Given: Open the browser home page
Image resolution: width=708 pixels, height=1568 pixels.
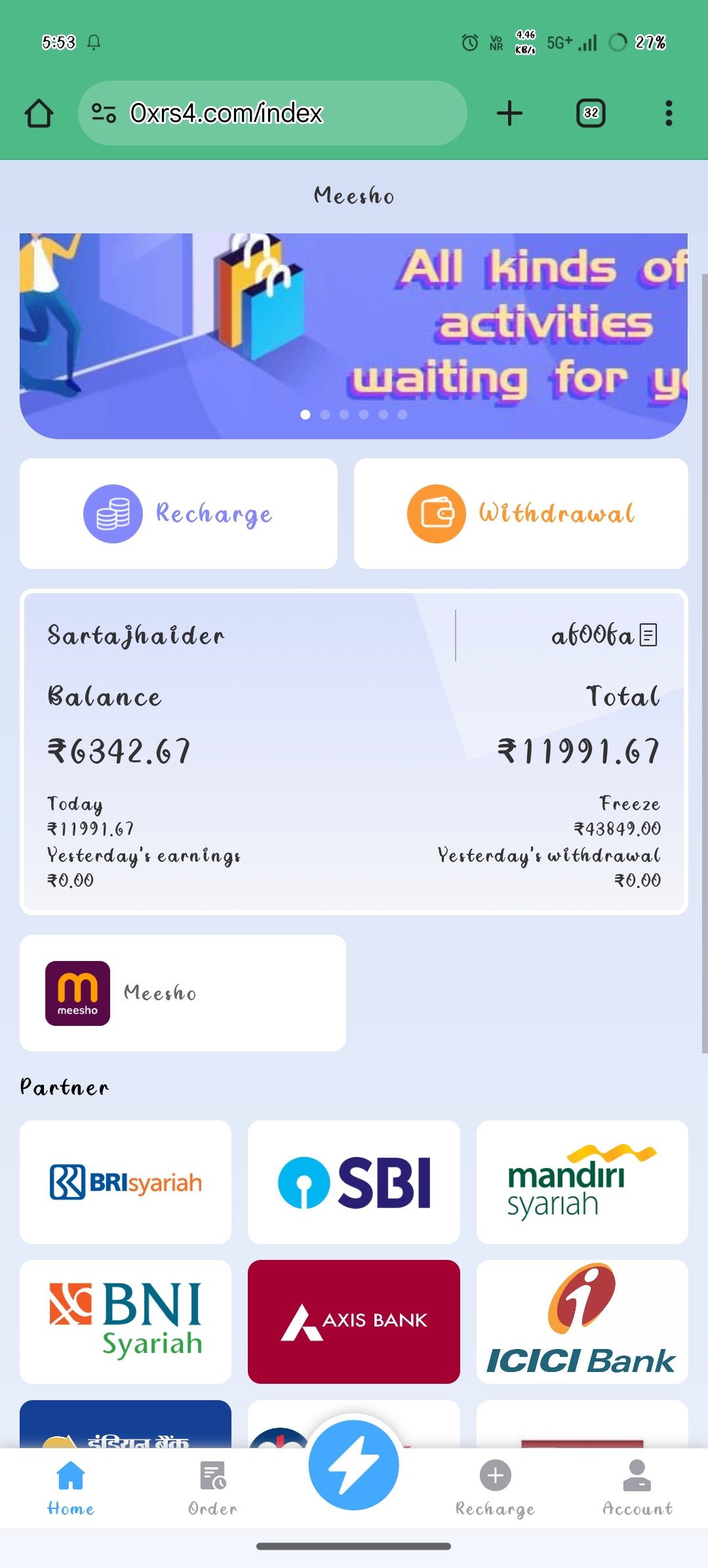Looking at the screenshot, I should [x=39, y=113].
